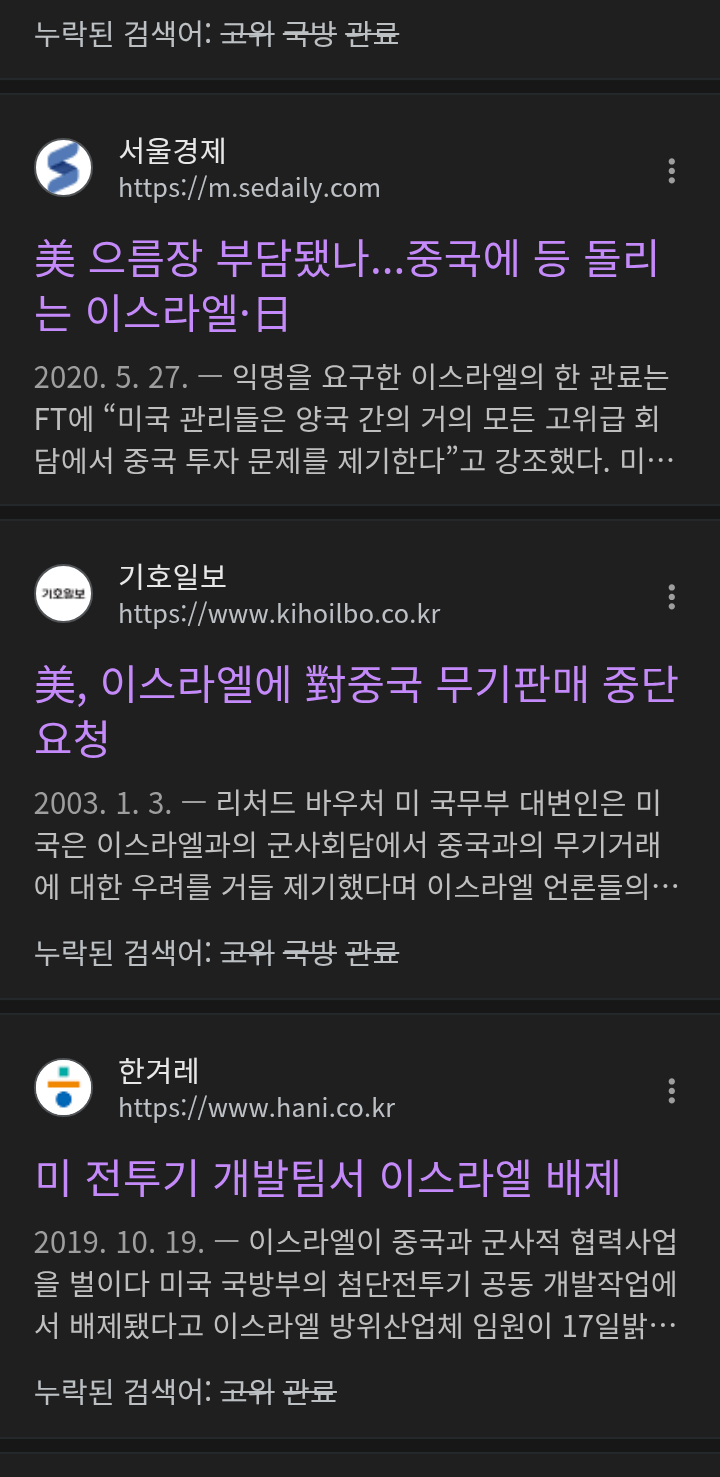This screenshot has height=1477, width=720.
Task: Open article about 對중국 무기판매 중단 요청
Action: (x=355, y=708)
